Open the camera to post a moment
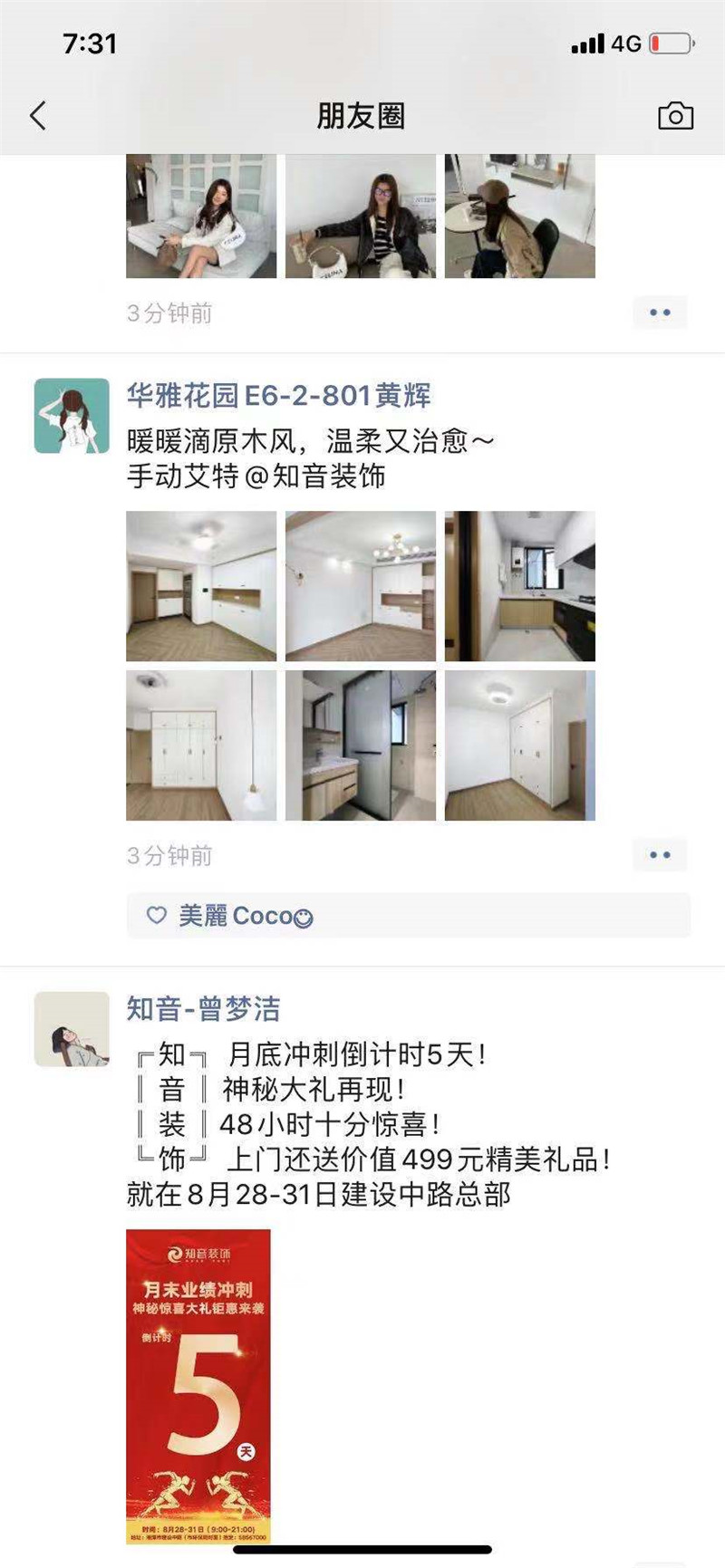The image size is (725, 1568). (675, 116)
